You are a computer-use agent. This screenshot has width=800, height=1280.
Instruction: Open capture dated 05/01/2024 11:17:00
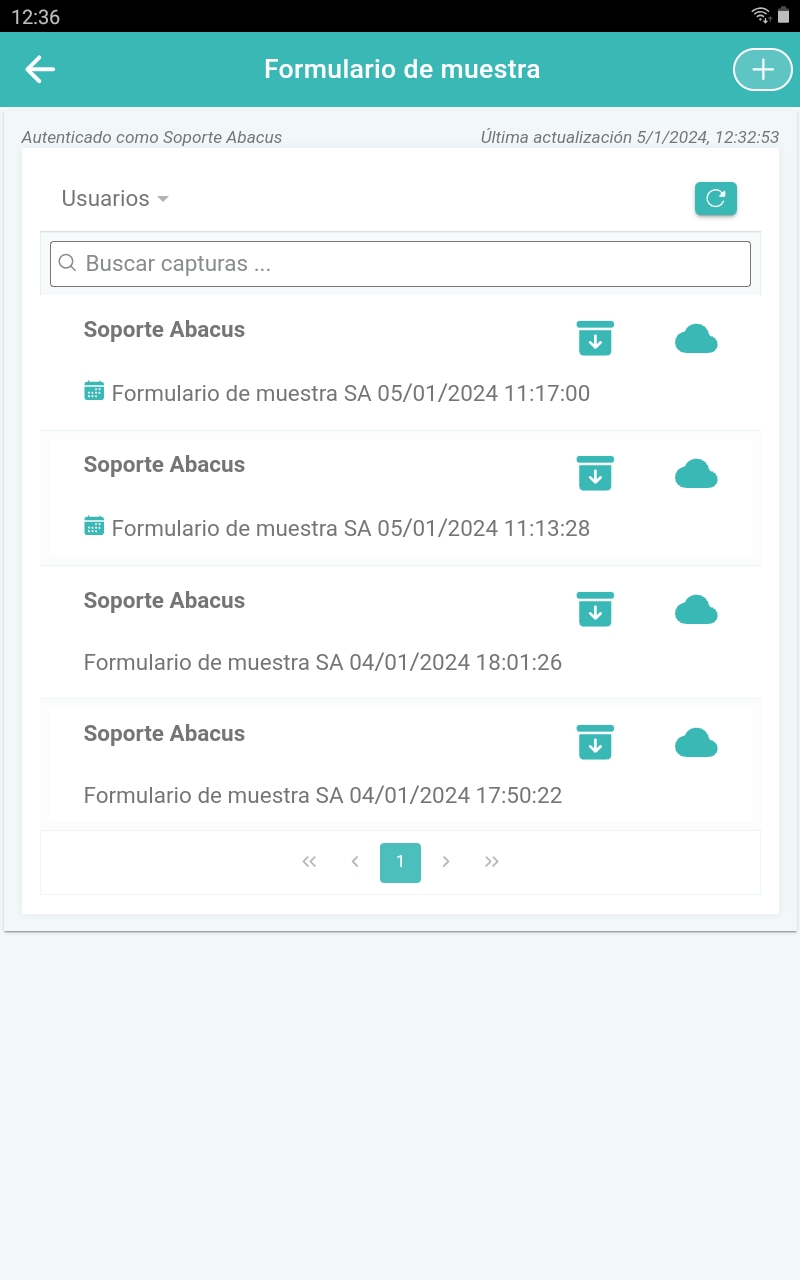[x=350, y=393]
